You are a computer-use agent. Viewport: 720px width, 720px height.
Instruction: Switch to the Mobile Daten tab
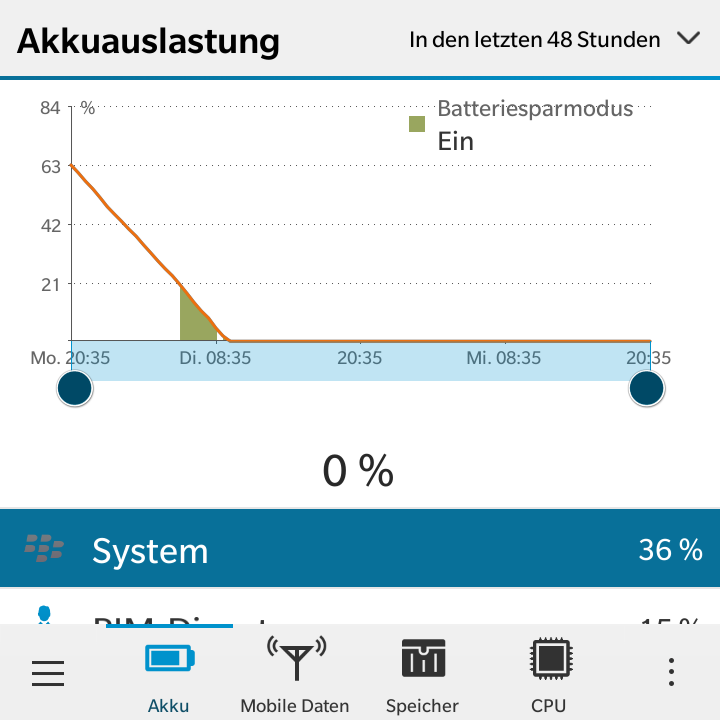[x=295, y=675]
